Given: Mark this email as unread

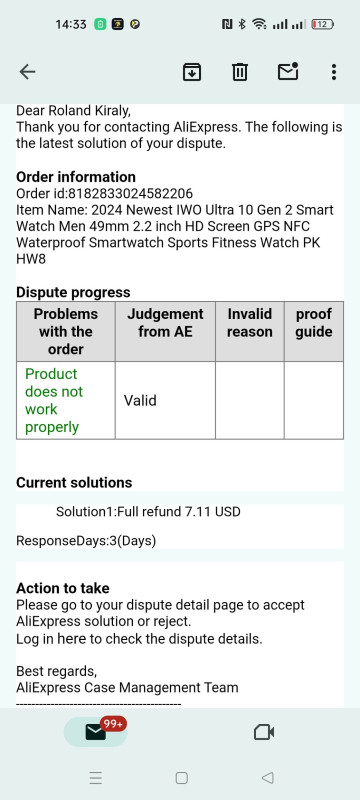Looking at the screenshot, I should (288, 71).
